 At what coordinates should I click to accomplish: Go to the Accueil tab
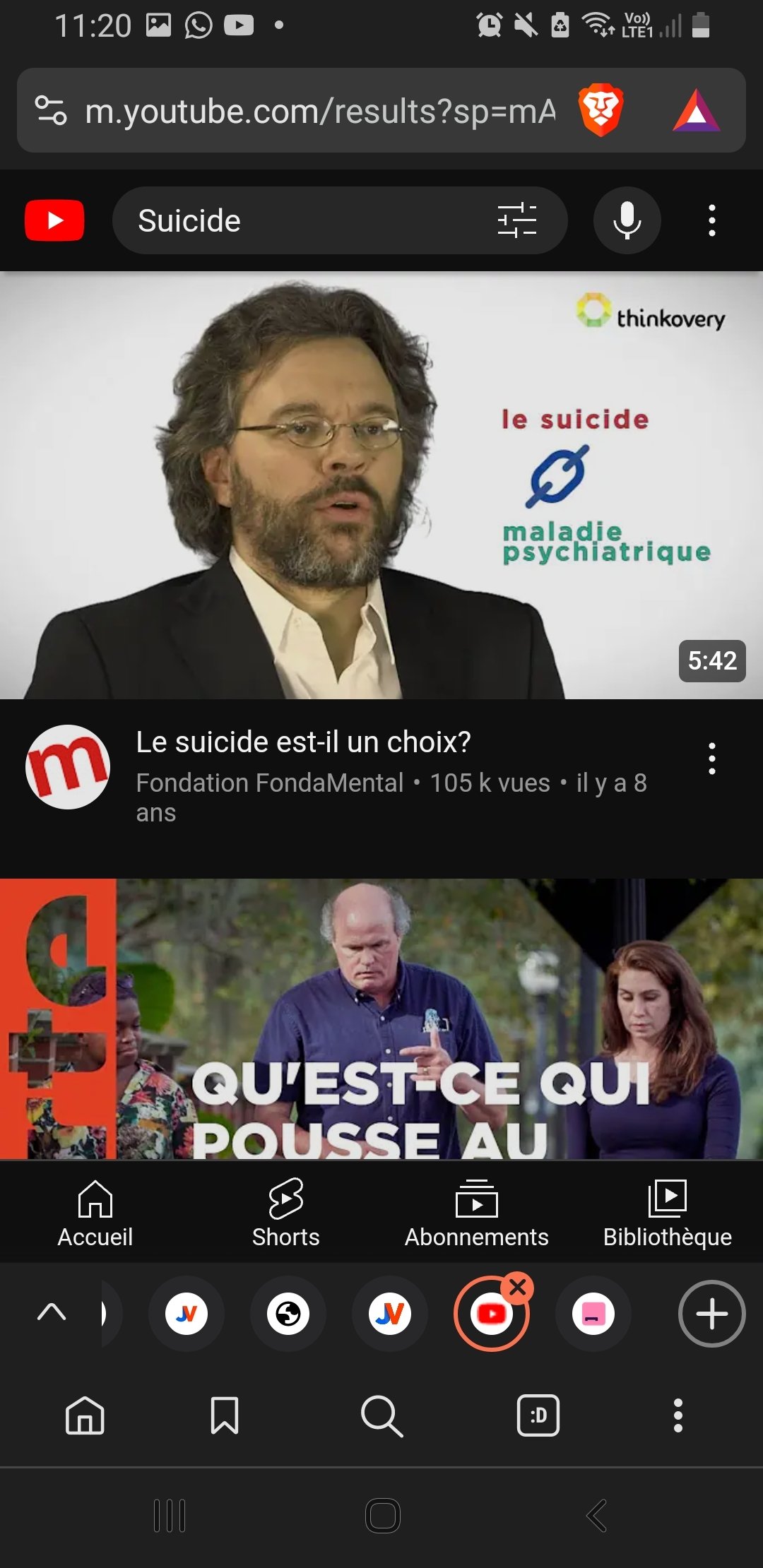click(x=95, y=1213)
